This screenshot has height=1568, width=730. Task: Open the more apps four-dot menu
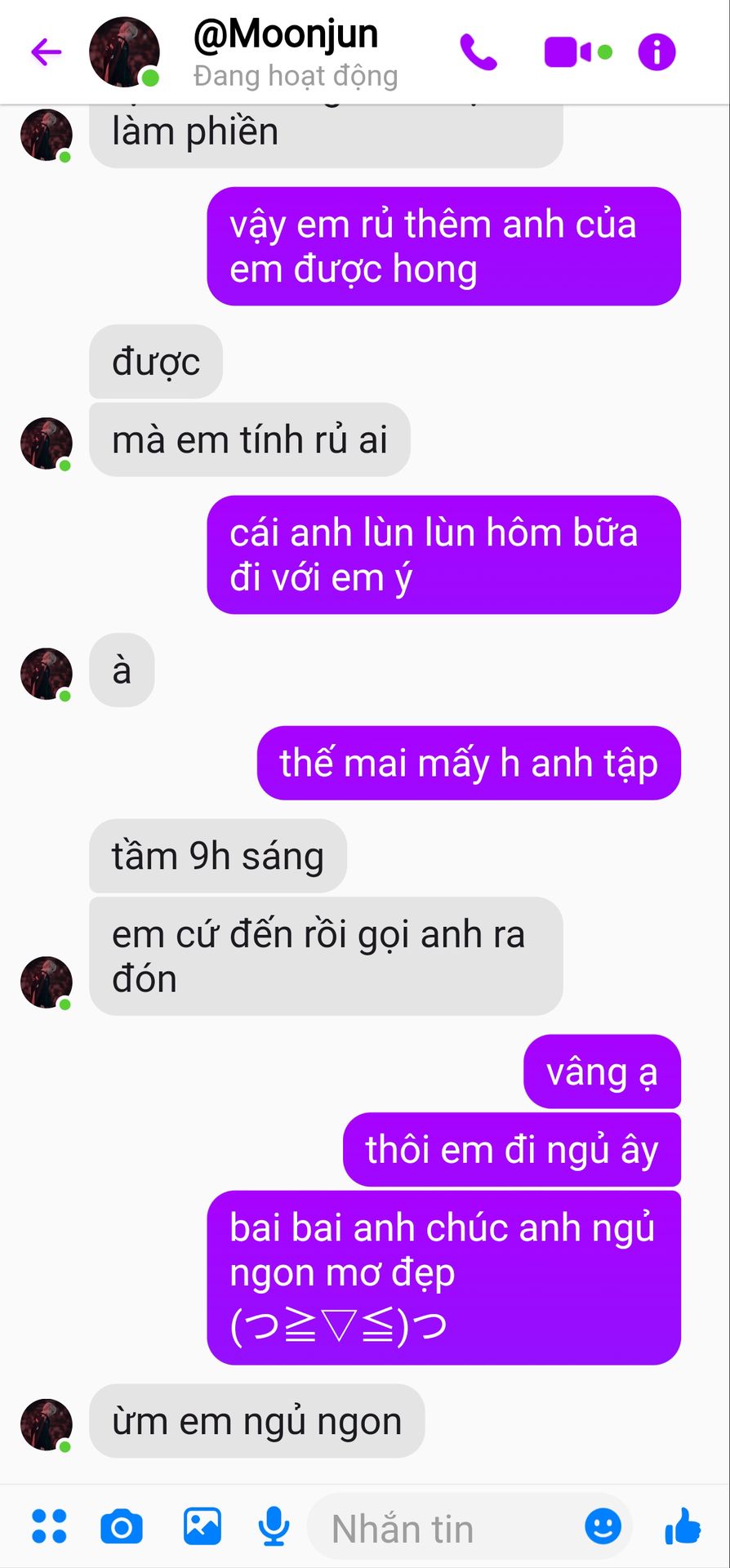(x=49, y=1526)
